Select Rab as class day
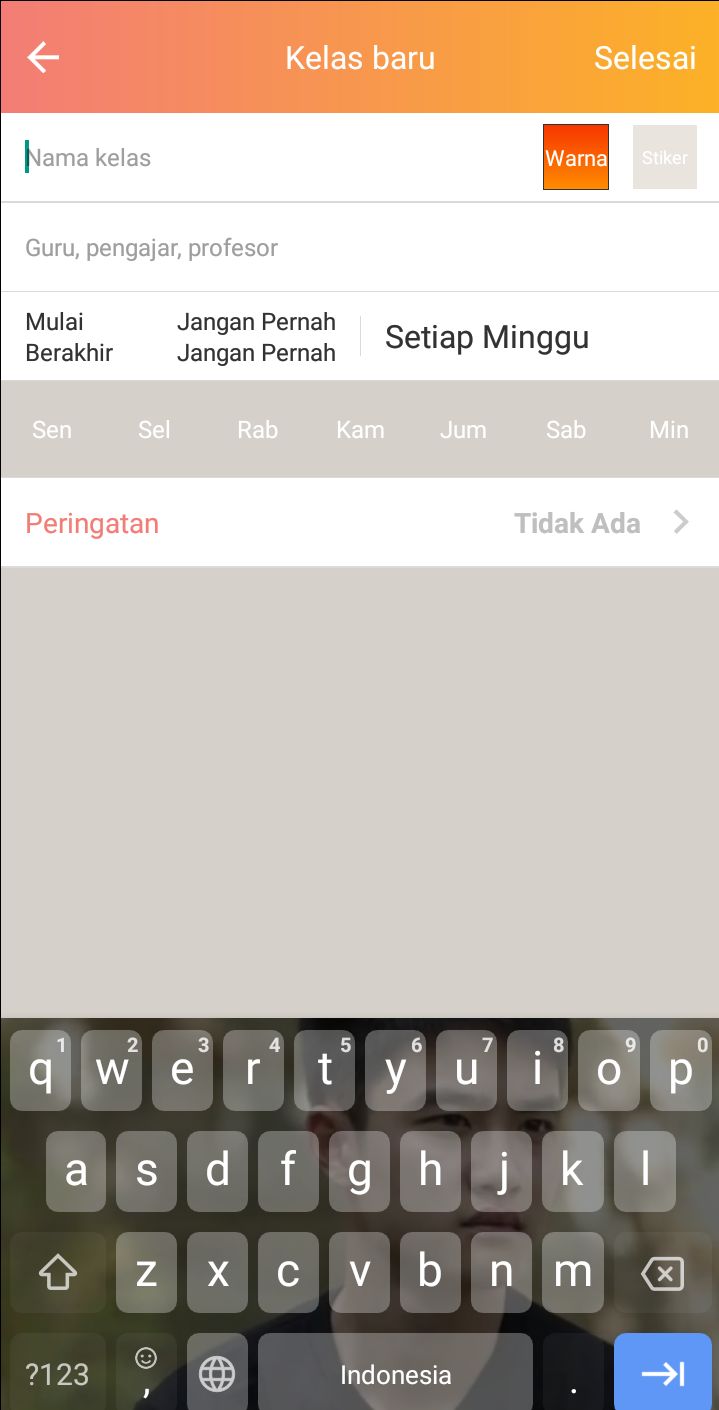Screen dimensions: 719x1410 [257, 430]
